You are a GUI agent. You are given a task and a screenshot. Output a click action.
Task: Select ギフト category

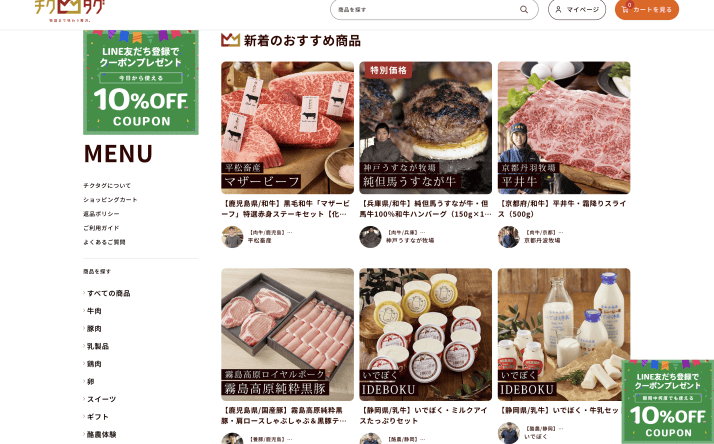(97, 416)
